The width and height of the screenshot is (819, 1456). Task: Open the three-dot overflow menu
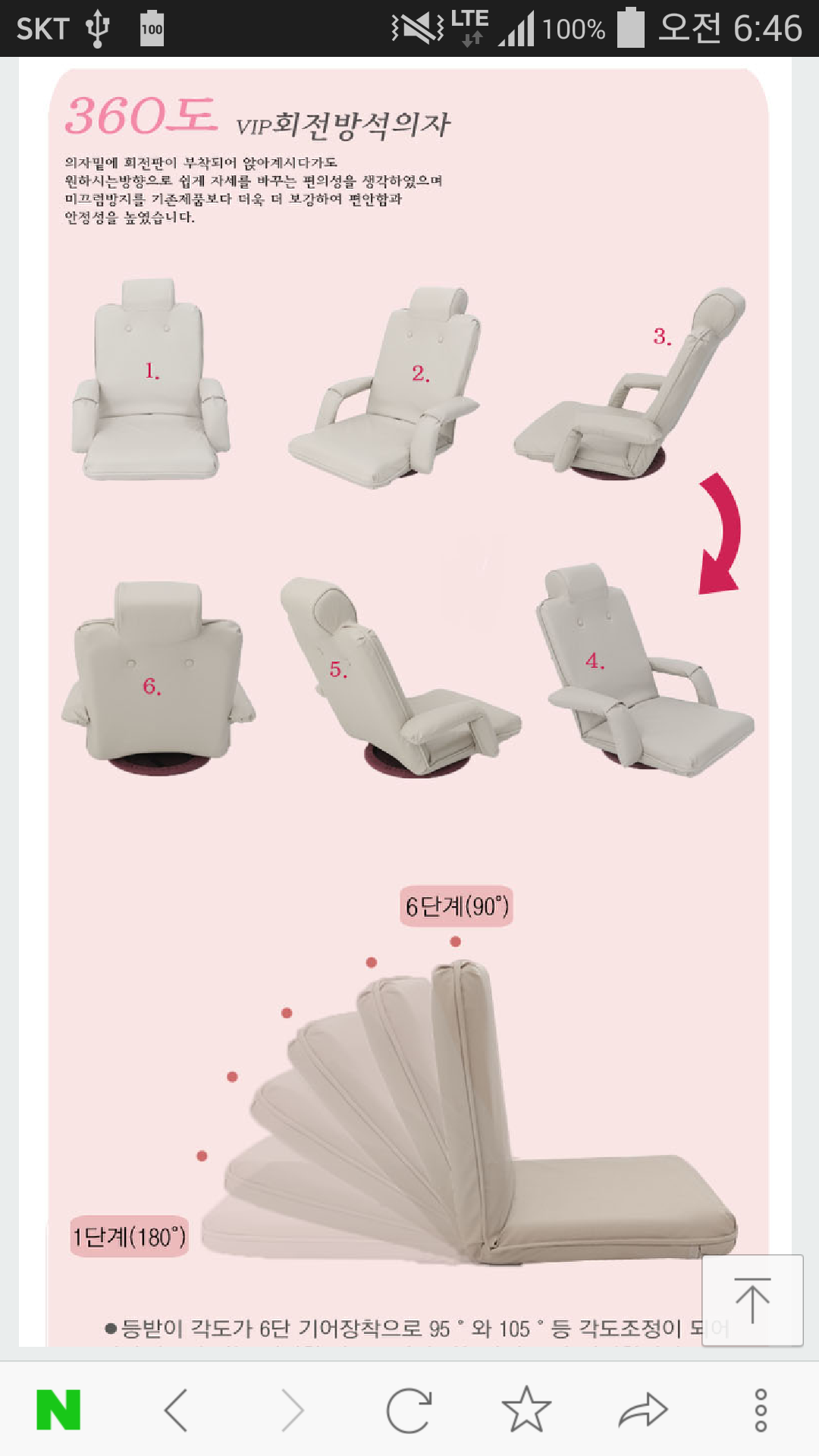coord(761,1410)
